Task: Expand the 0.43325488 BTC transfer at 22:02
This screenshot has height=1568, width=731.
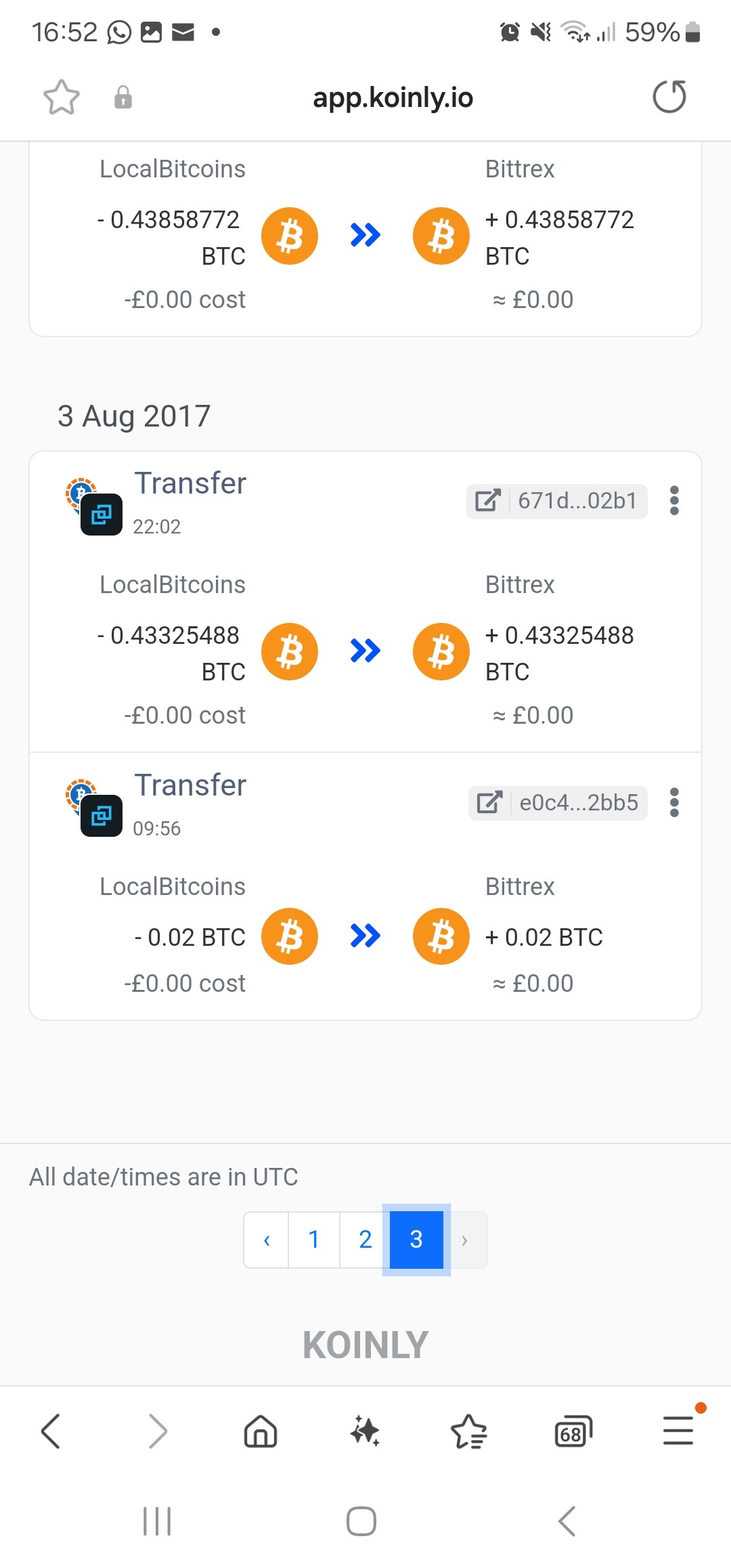Action: [365, 602]
